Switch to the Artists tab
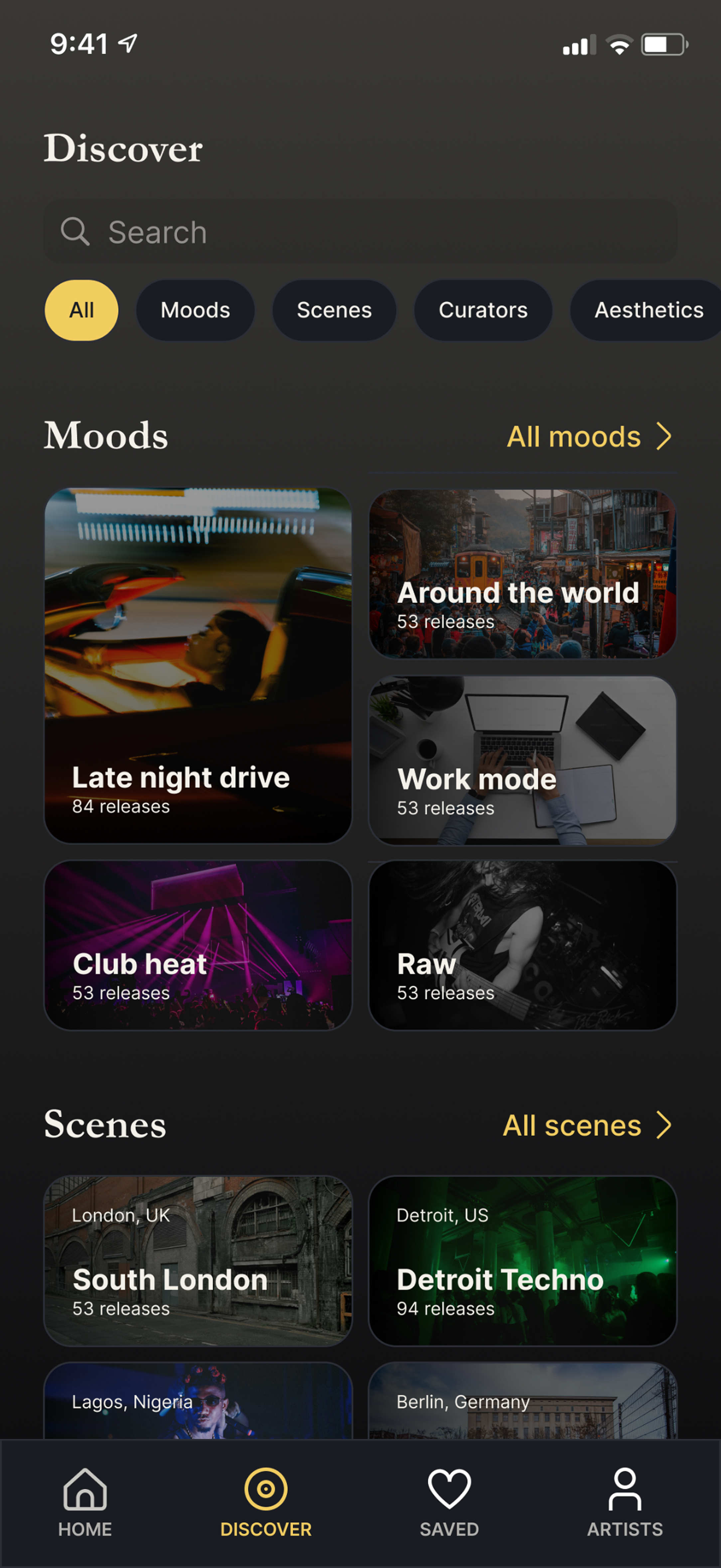 coord(624,1502)
